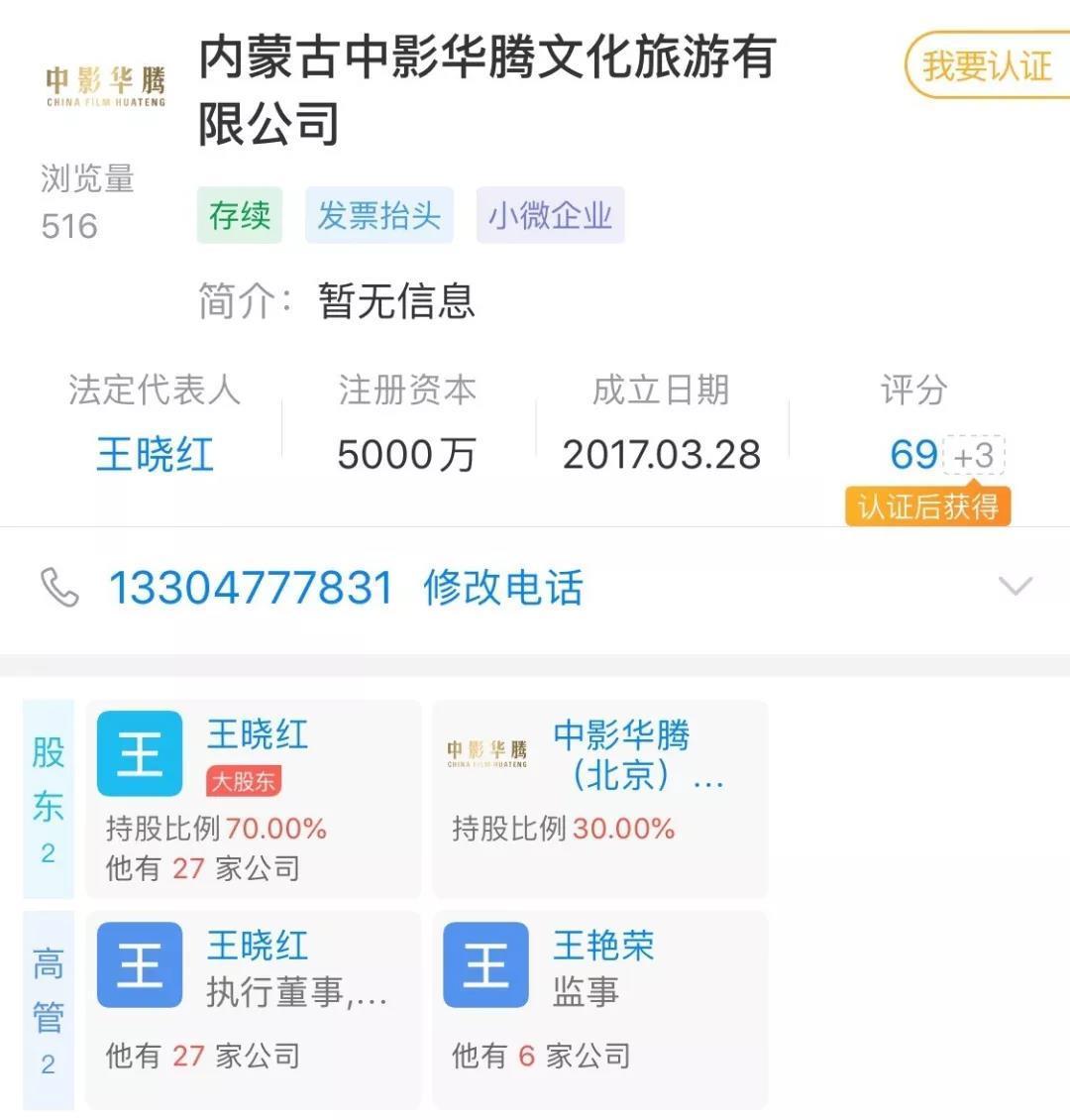Screen dimensions: 1070x1120
Task: Open legal representative 王晓红 link
Action: click(x=155, y=455)
